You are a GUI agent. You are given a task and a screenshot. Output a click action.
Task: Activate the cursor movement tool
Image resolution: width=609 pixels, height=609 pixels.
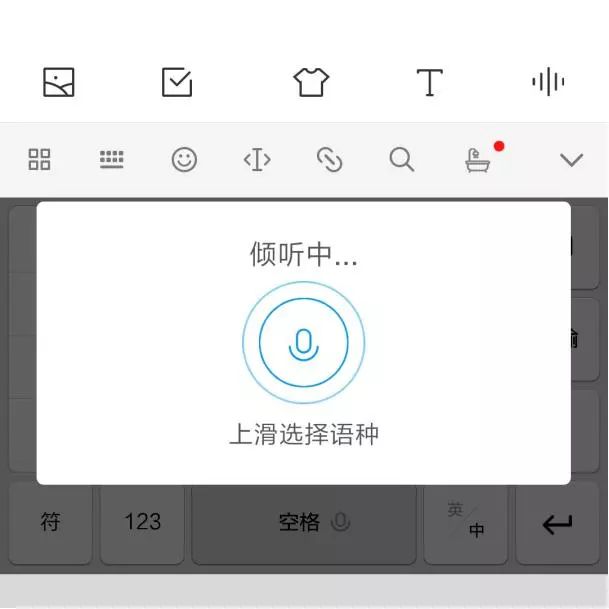[x=257, y=160]
